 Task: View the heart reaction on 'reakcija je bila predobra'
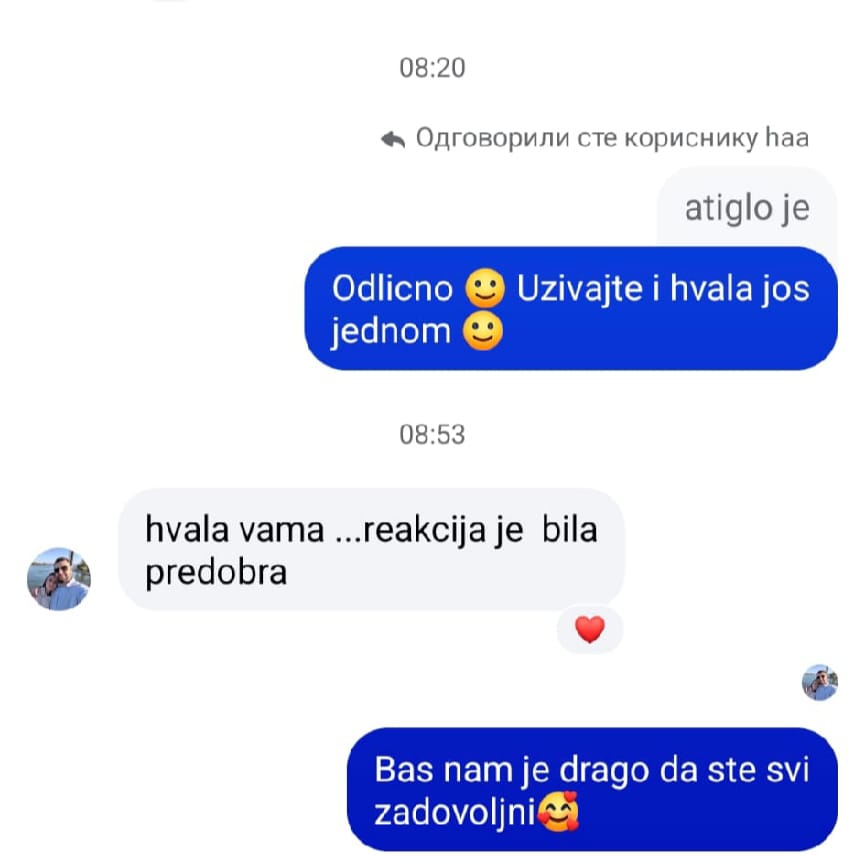coord(590,630)
